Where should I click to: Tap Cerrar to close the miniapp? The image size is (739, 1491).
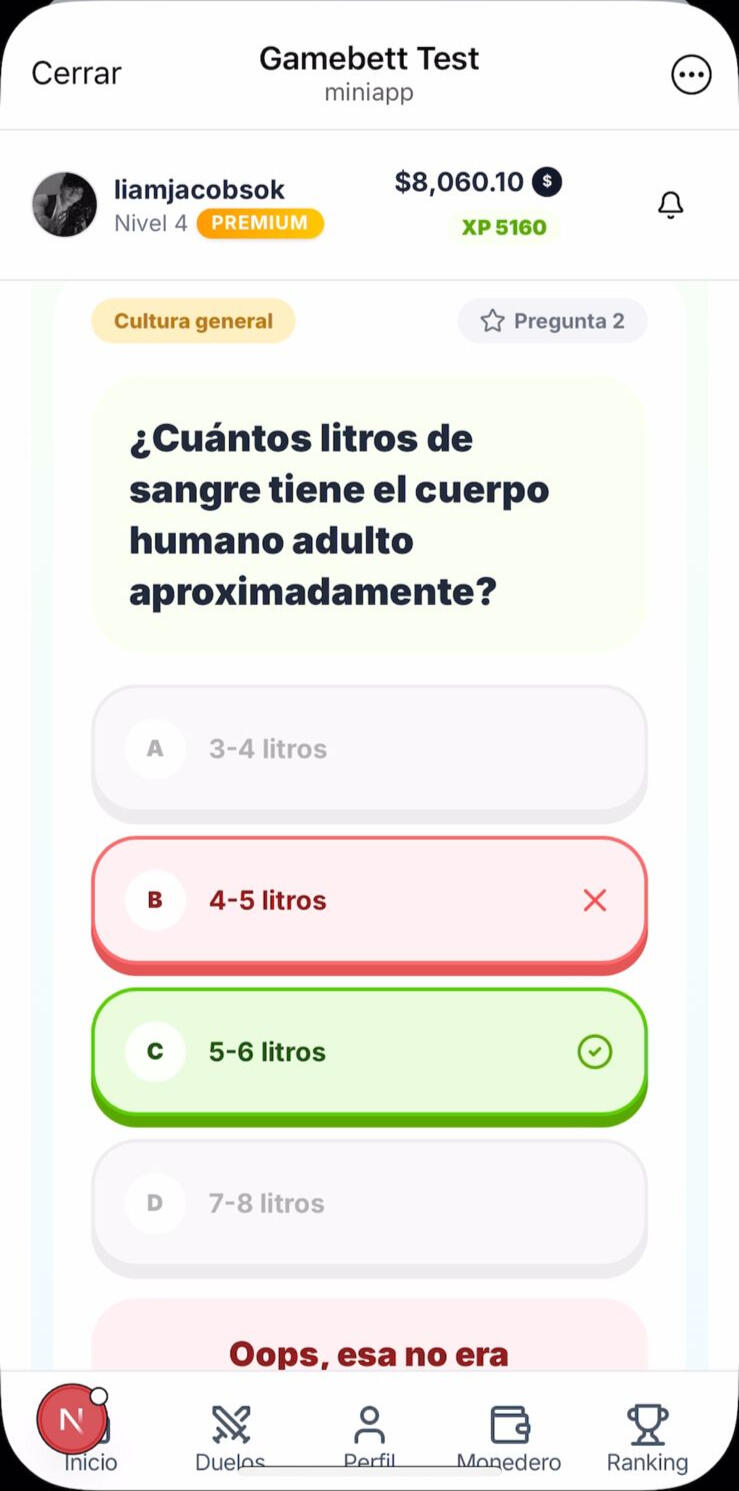point(75,72)
